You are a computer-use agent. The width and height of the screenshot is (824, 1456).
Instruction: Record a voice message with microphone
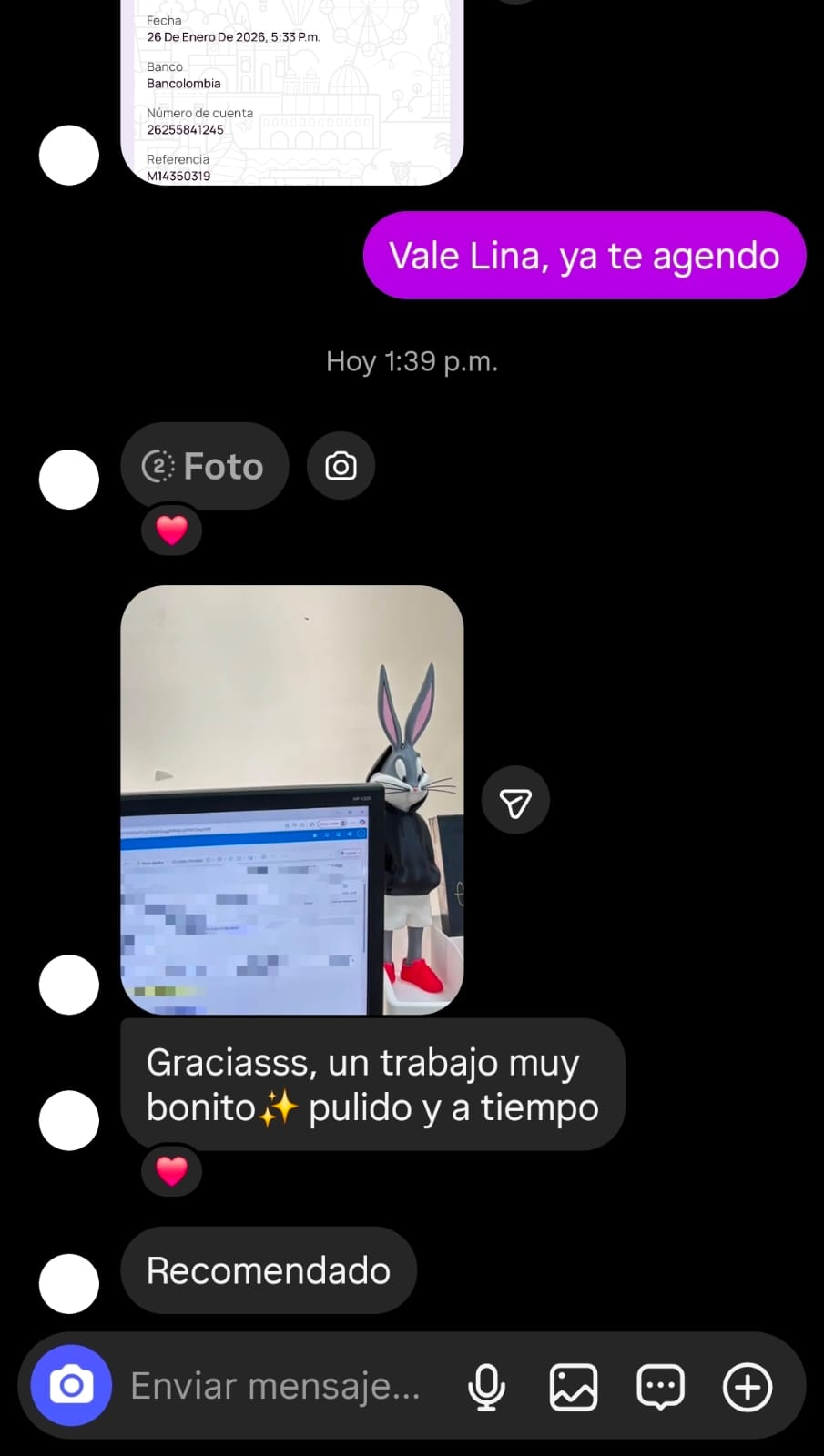[x=486, y=1387]
